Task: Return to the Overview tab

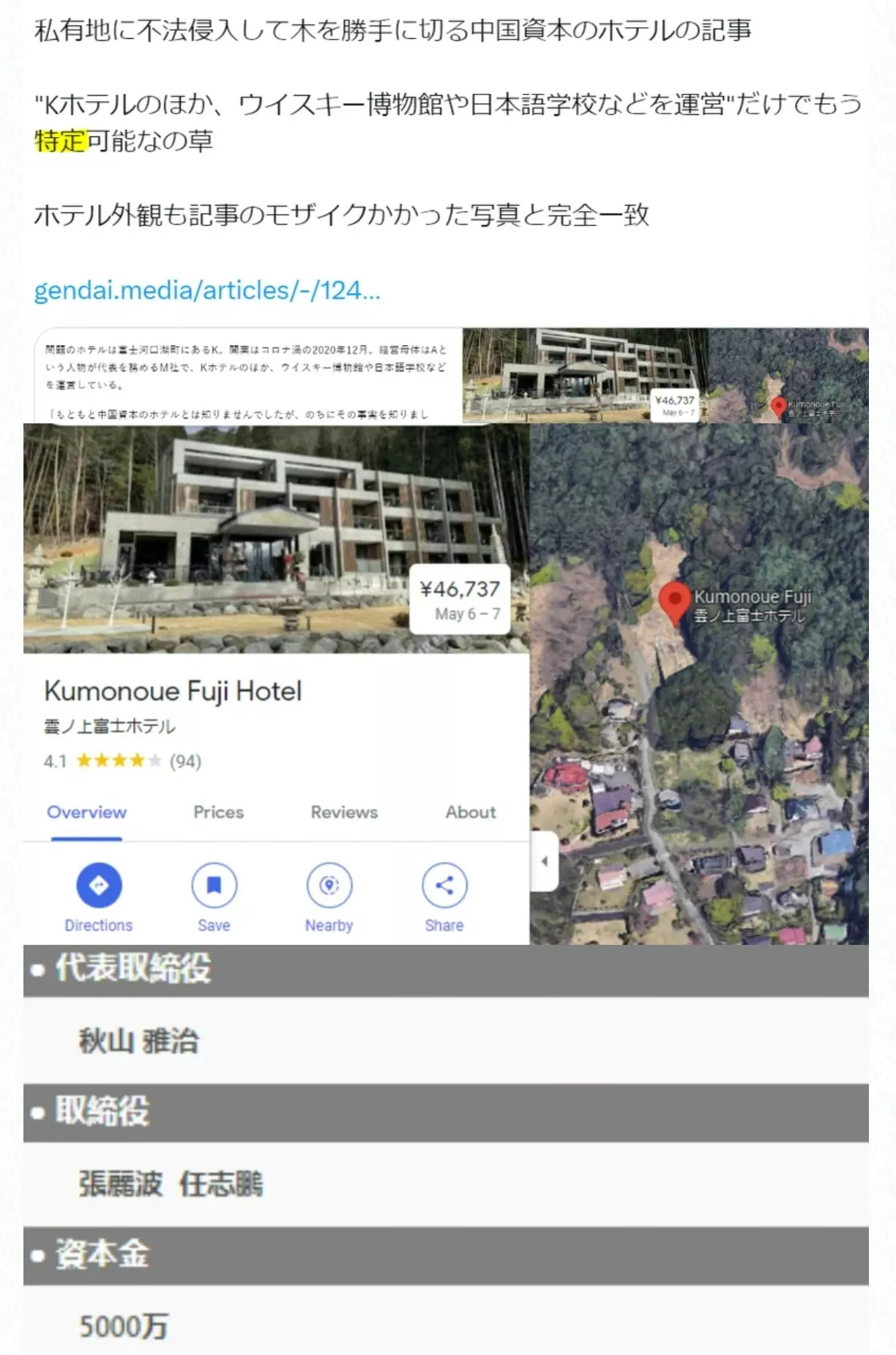Action: coord(86,812)
